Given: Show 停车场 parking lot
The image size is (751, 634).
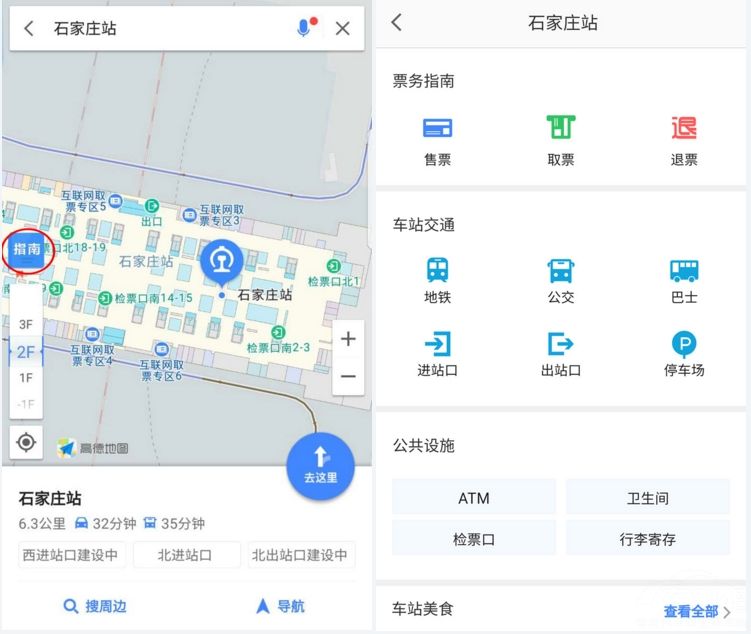Looking at the screenshot, I should [684, 354].
